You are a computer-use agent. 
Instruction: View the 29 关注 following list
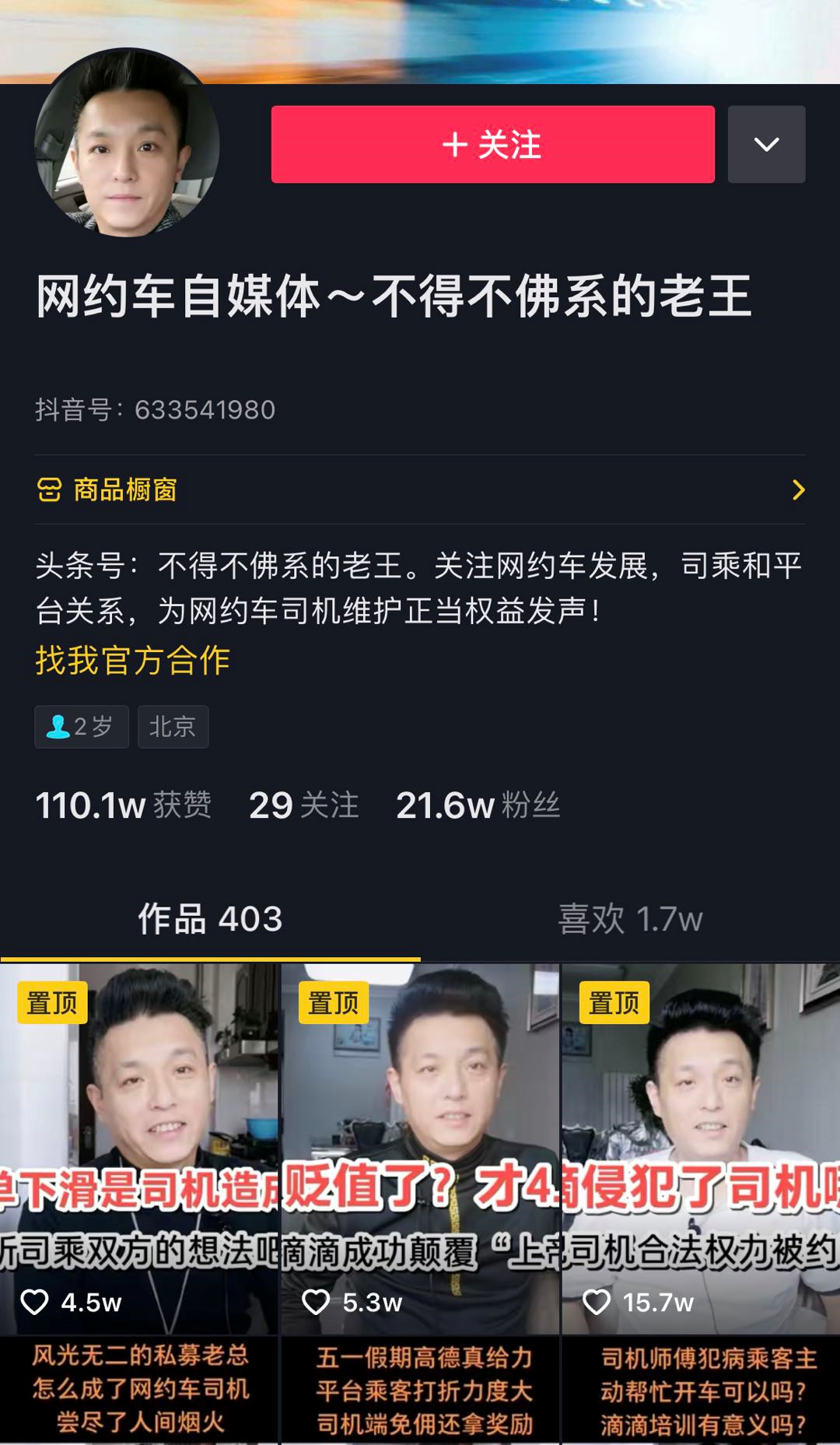tap(303, 805)
